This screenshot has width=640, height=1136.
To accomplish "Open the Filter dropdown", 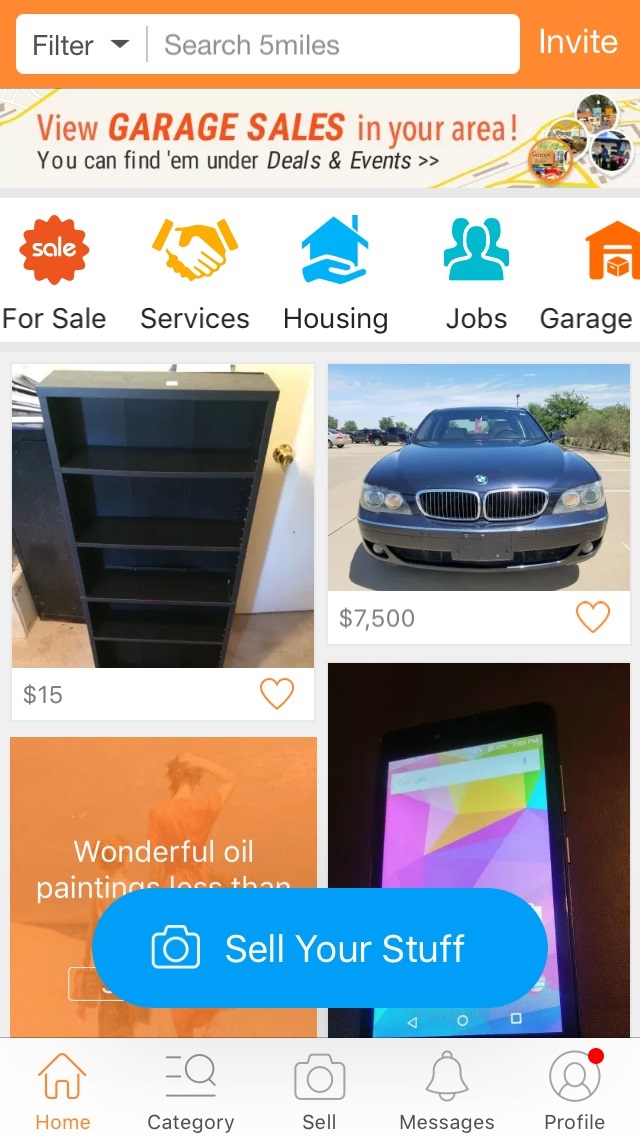I will coord(80,45).
